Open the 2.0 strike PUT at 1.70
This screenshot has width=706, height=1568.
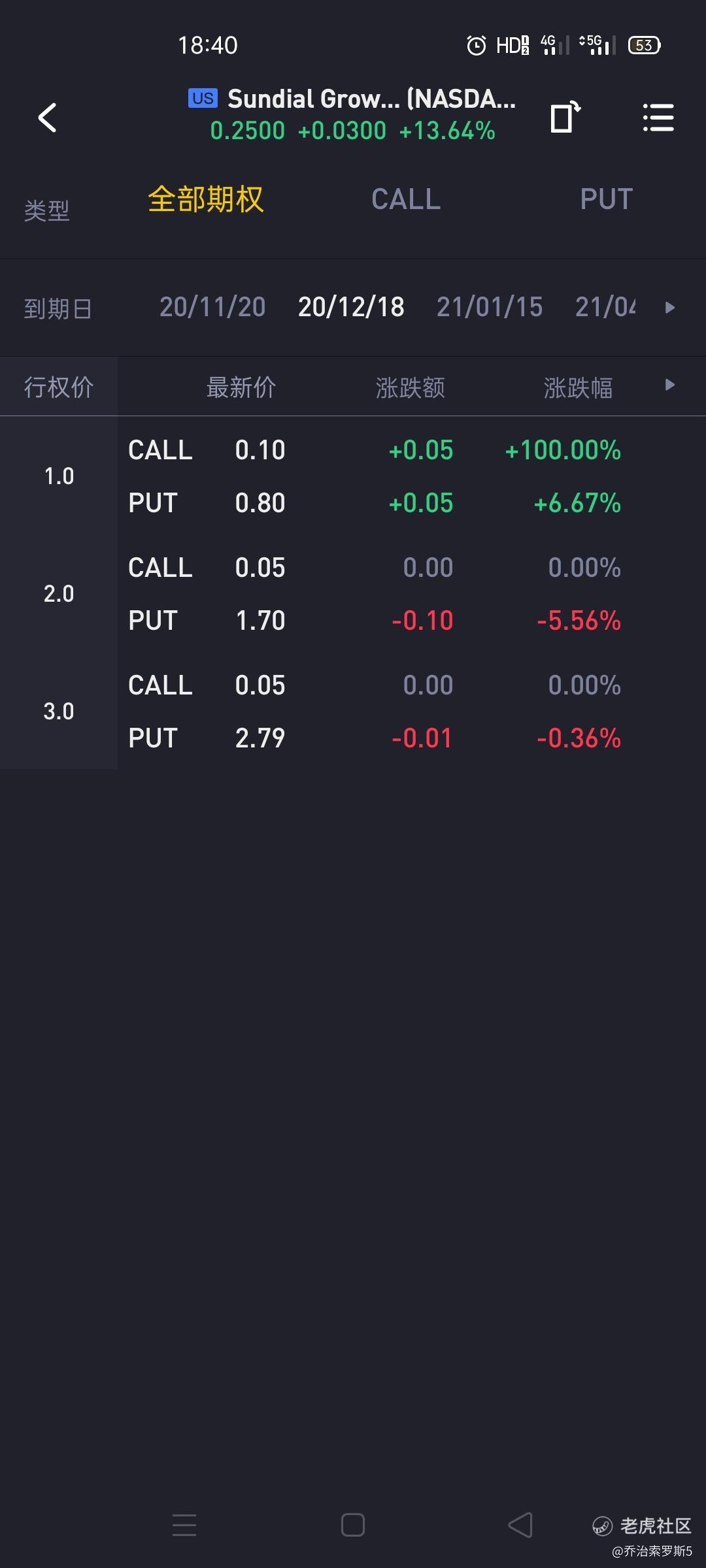click(412, 620)
